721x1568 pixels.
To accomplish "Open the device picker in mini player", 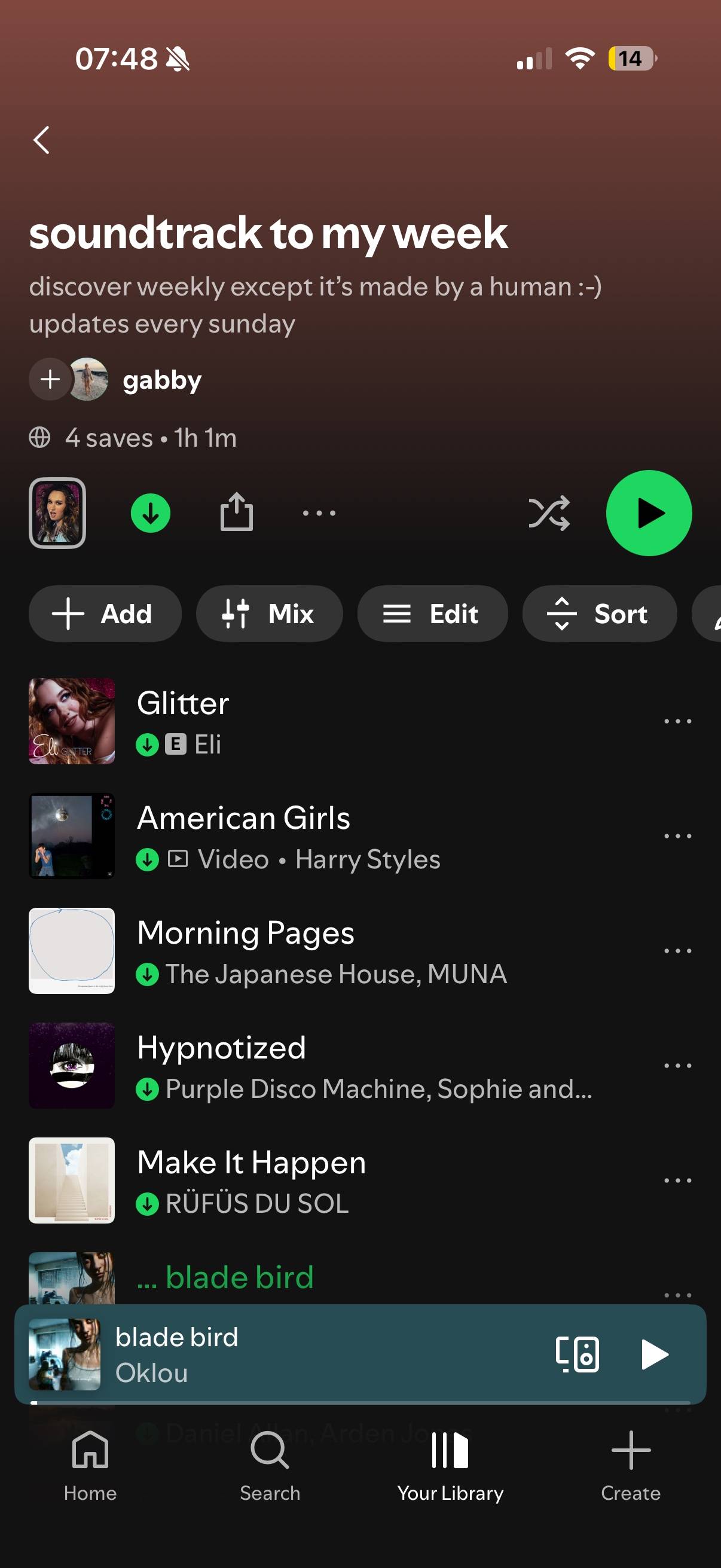I will point(577,1355).
